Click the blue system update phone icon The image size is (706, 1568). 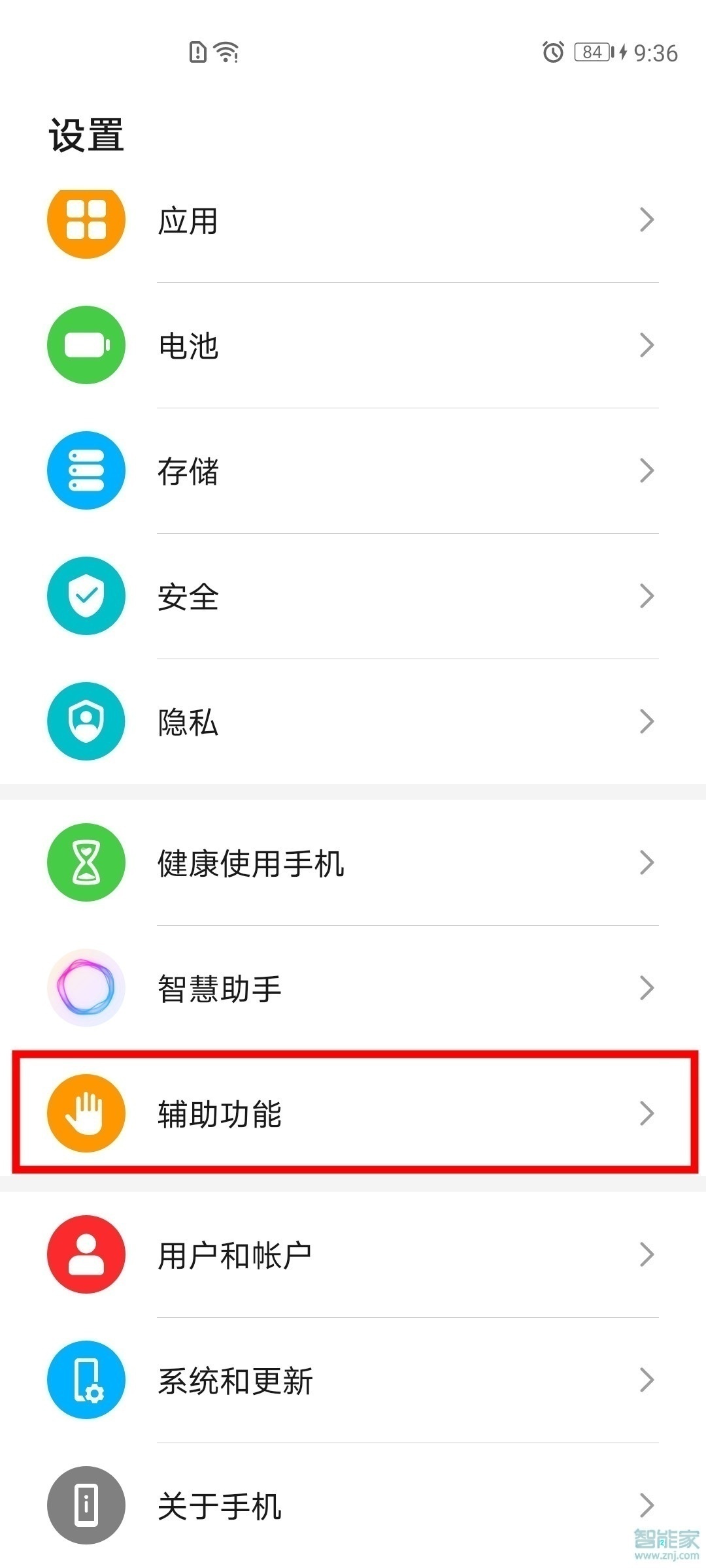[86, 1380]
